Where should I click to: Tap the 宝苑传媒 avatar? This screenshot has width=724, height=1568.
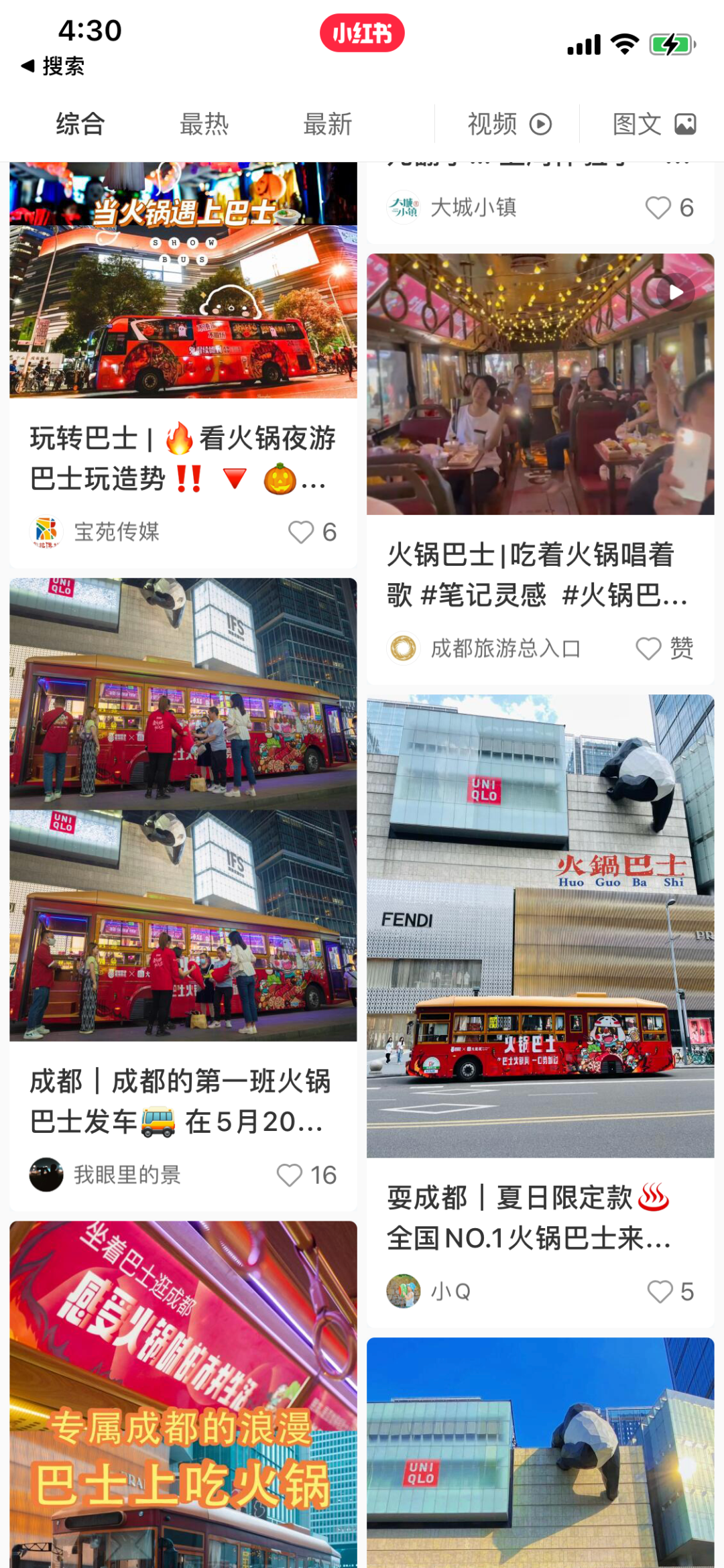(x=47, y=530)
